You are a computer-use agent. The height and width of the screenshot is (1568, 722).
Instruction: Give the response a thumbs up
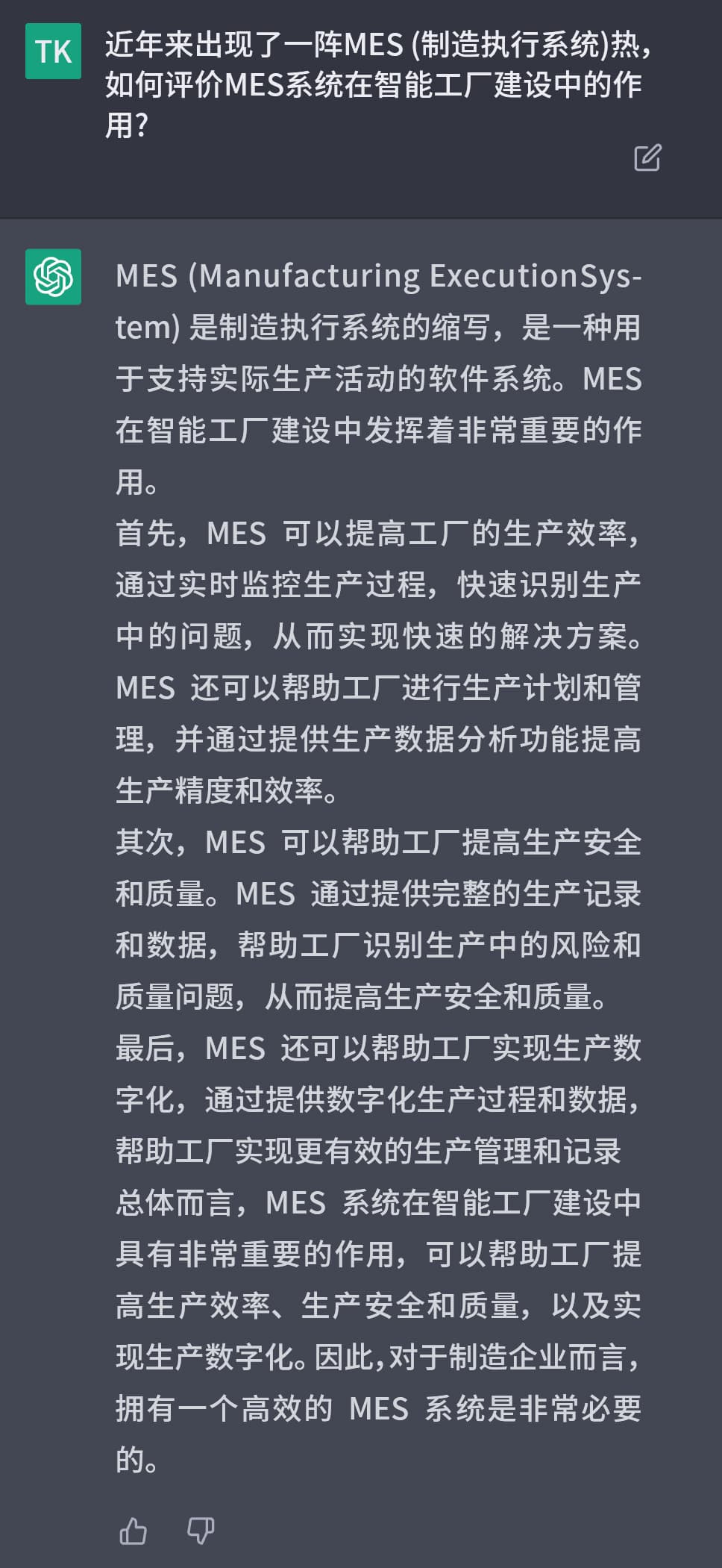click(134, 1531)
